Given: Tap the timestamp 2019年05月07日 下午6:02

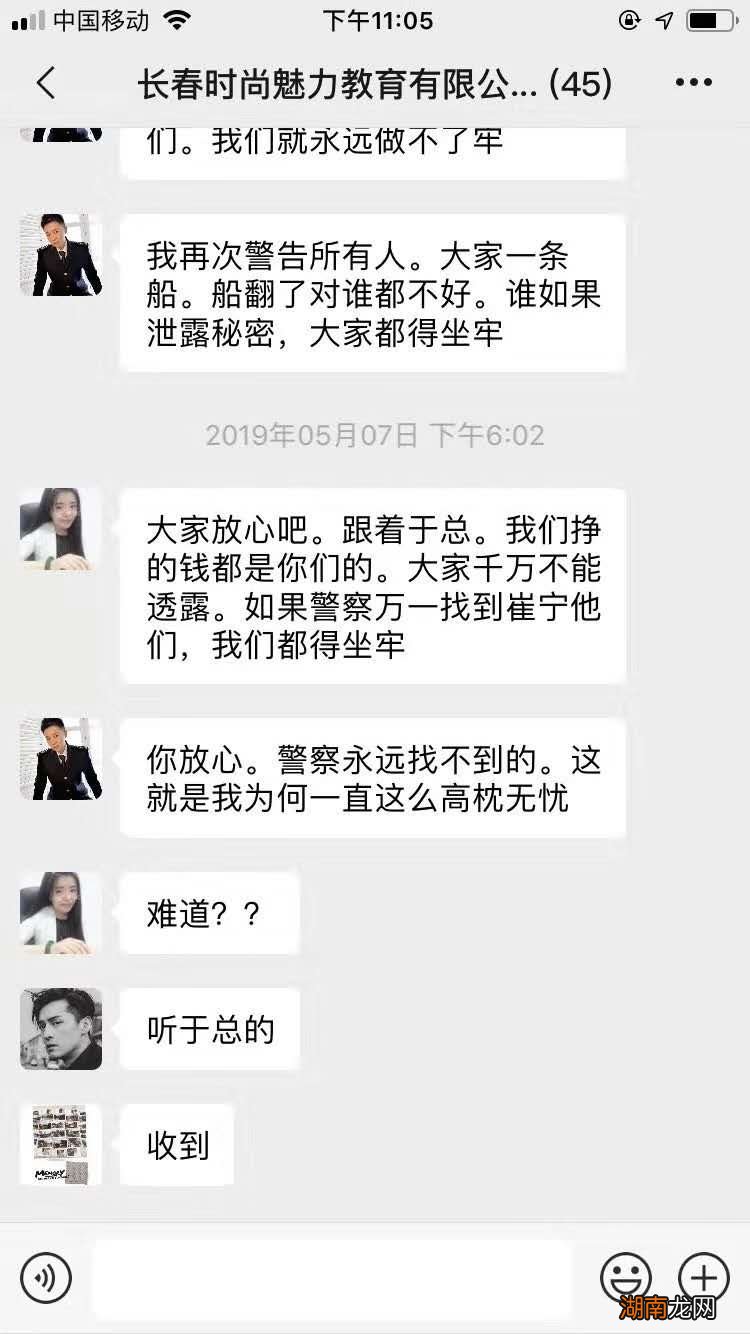Looking at the screenshot, I should click(374, 434).
